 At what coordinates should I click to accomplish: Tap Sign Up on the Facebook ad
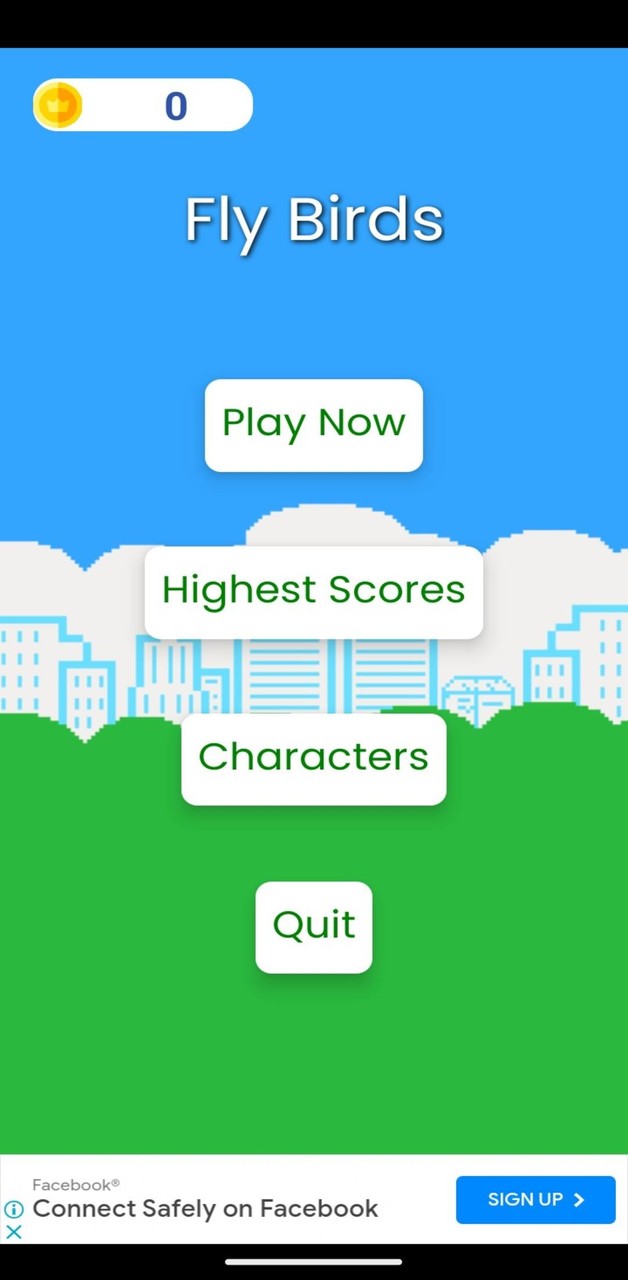click(x=535, y=1199)
